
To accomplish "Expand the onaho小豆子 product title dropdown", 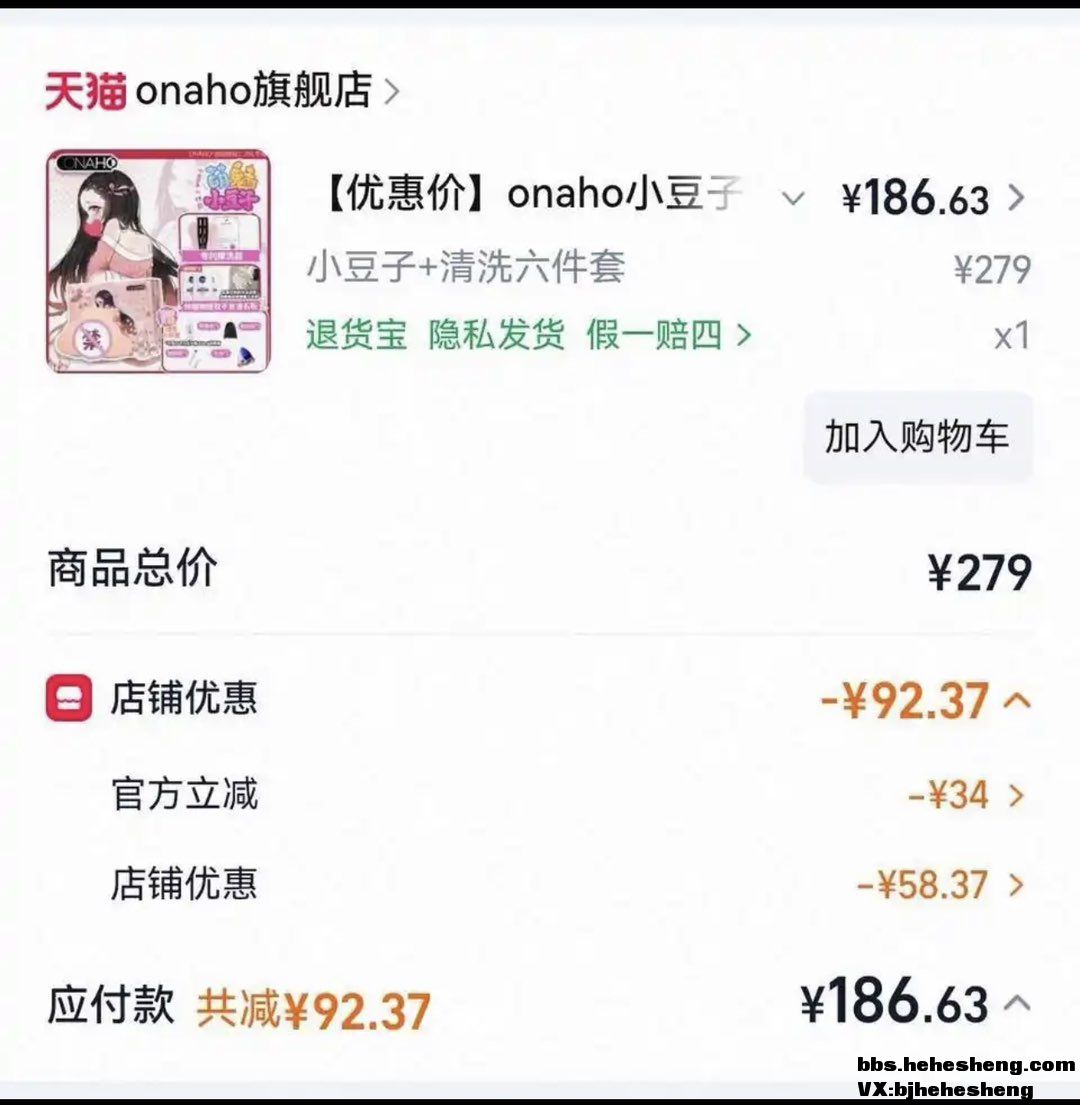I will (793, 198).
